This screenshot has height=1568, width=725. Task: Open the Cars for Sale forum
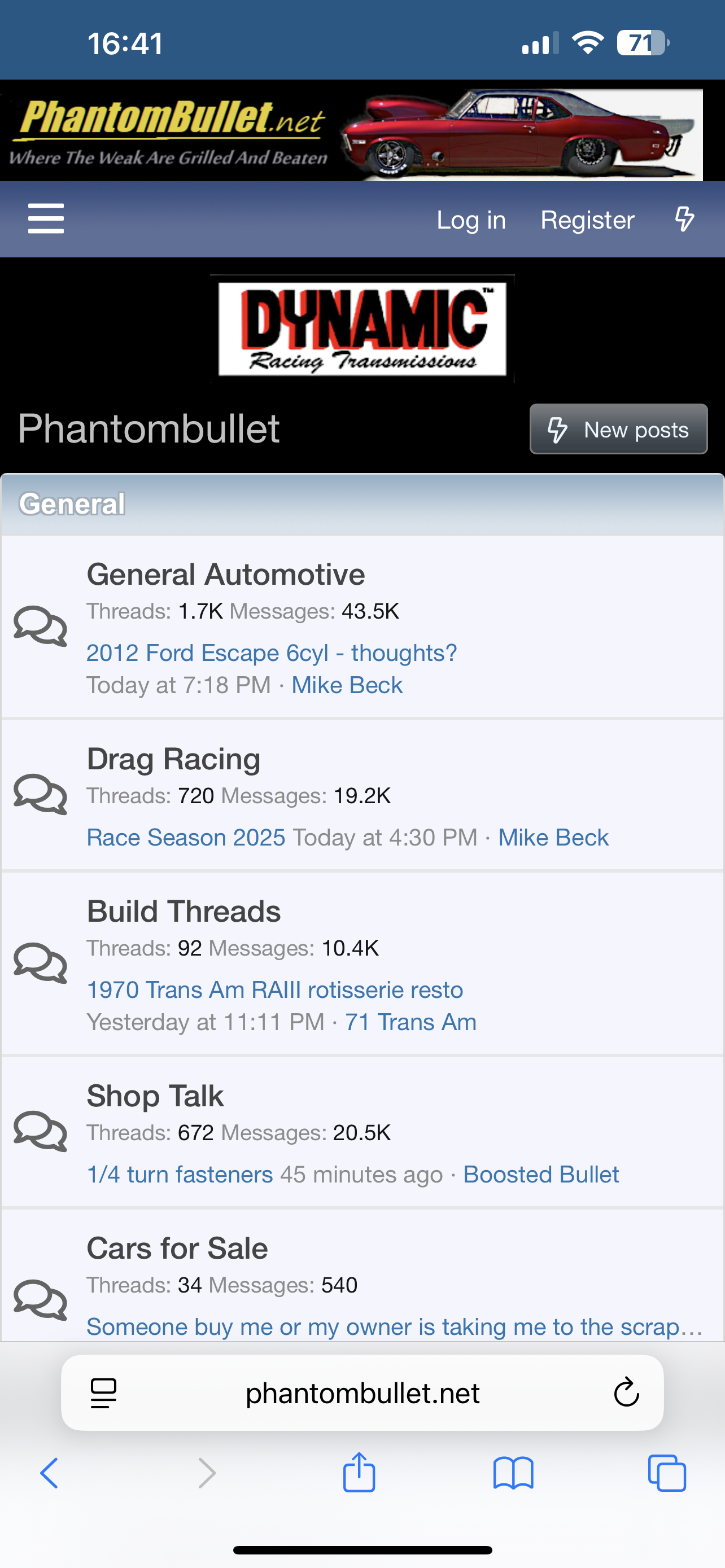click(x=177, y=1249)
